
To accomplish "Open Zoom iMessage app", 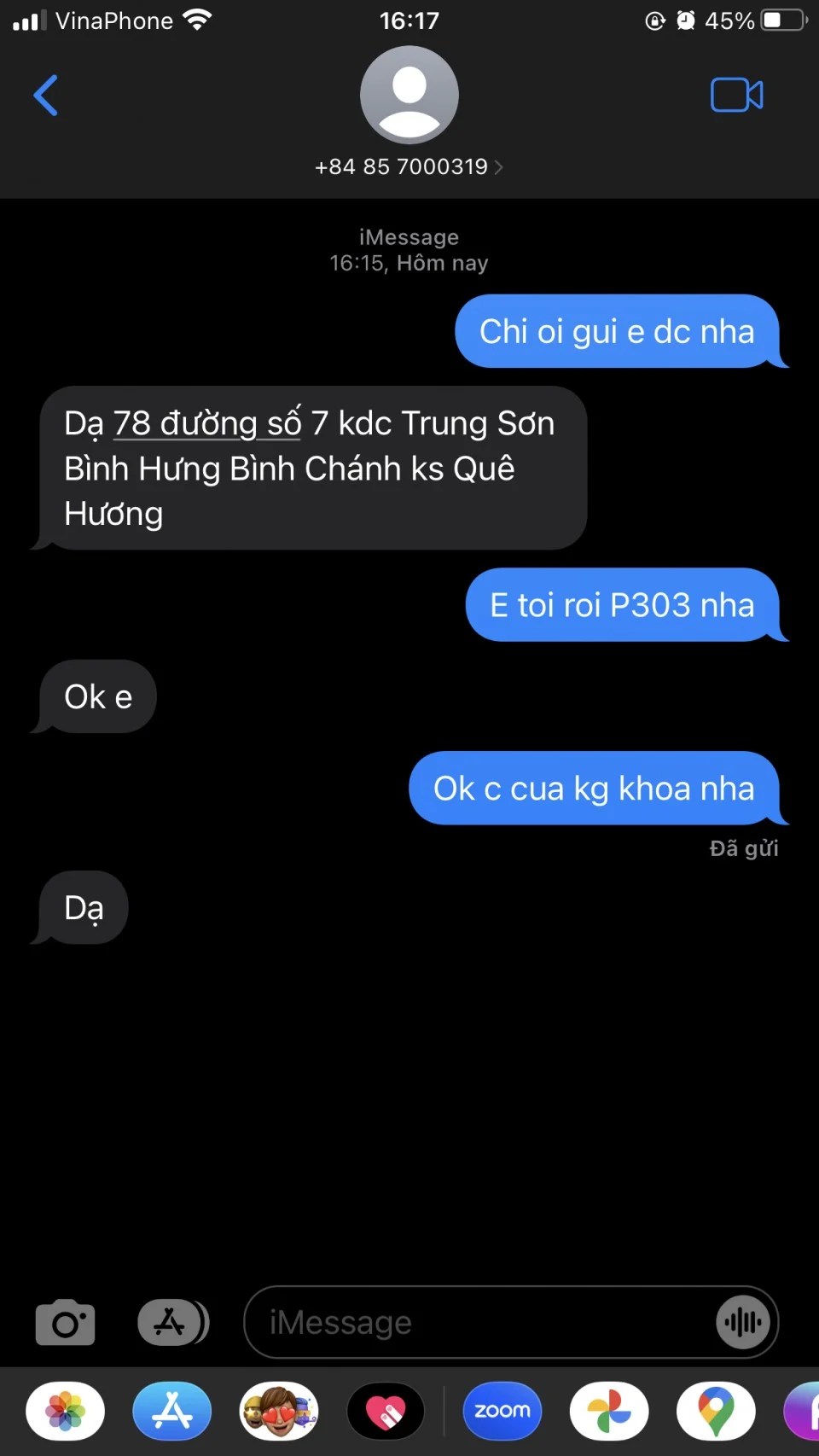I will tap(502, 1411).
